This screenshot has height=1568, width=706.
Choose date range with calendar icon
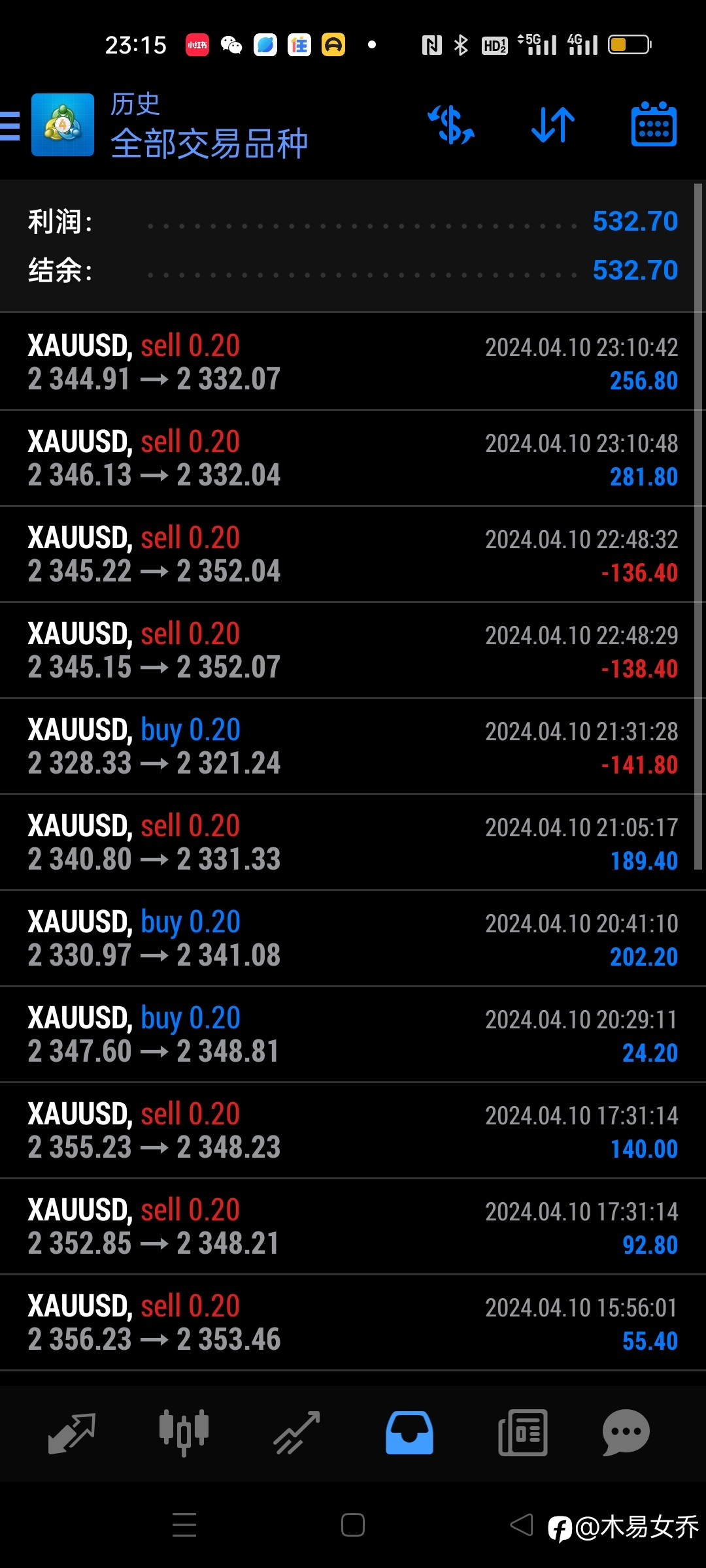[x=654, y=124]
